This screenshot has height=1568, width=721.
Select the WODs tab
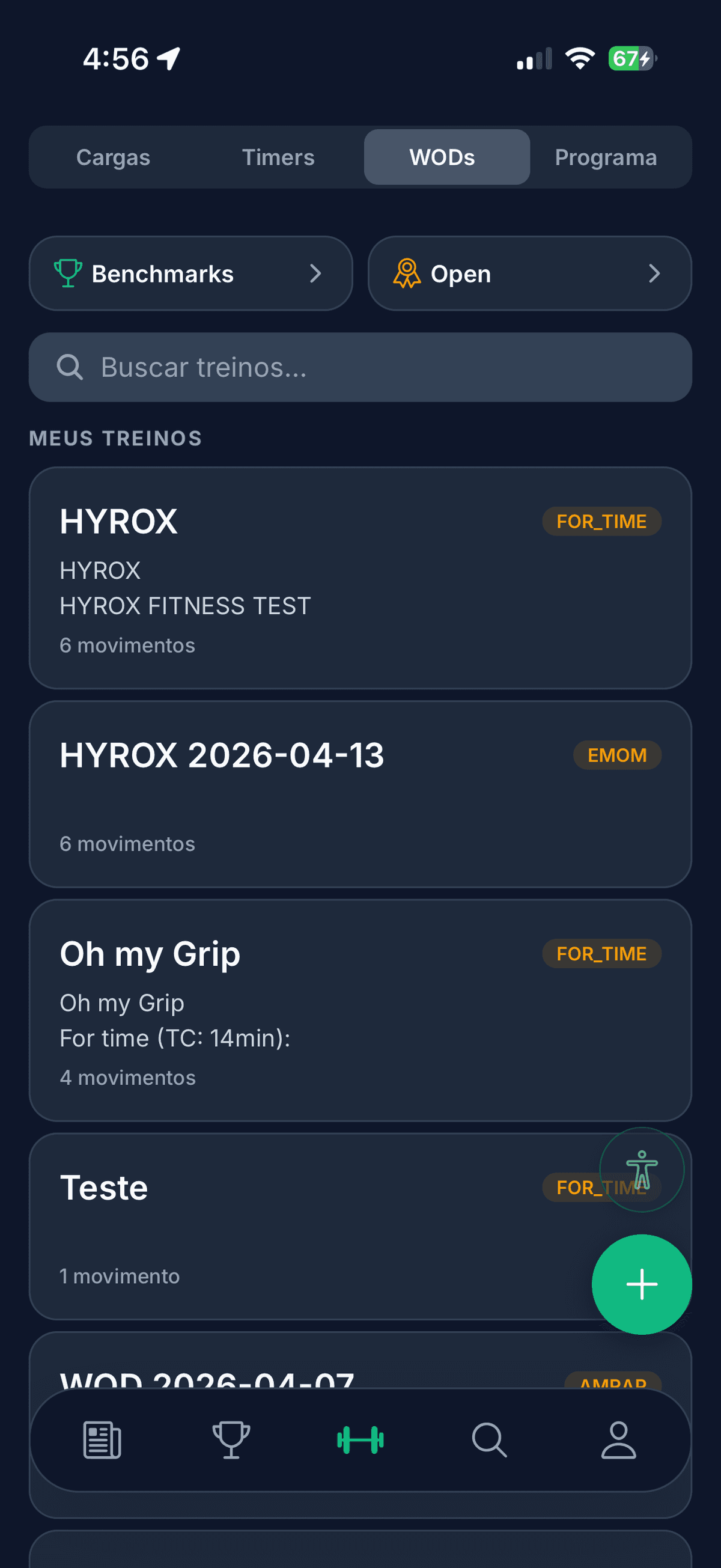[442, 157]
